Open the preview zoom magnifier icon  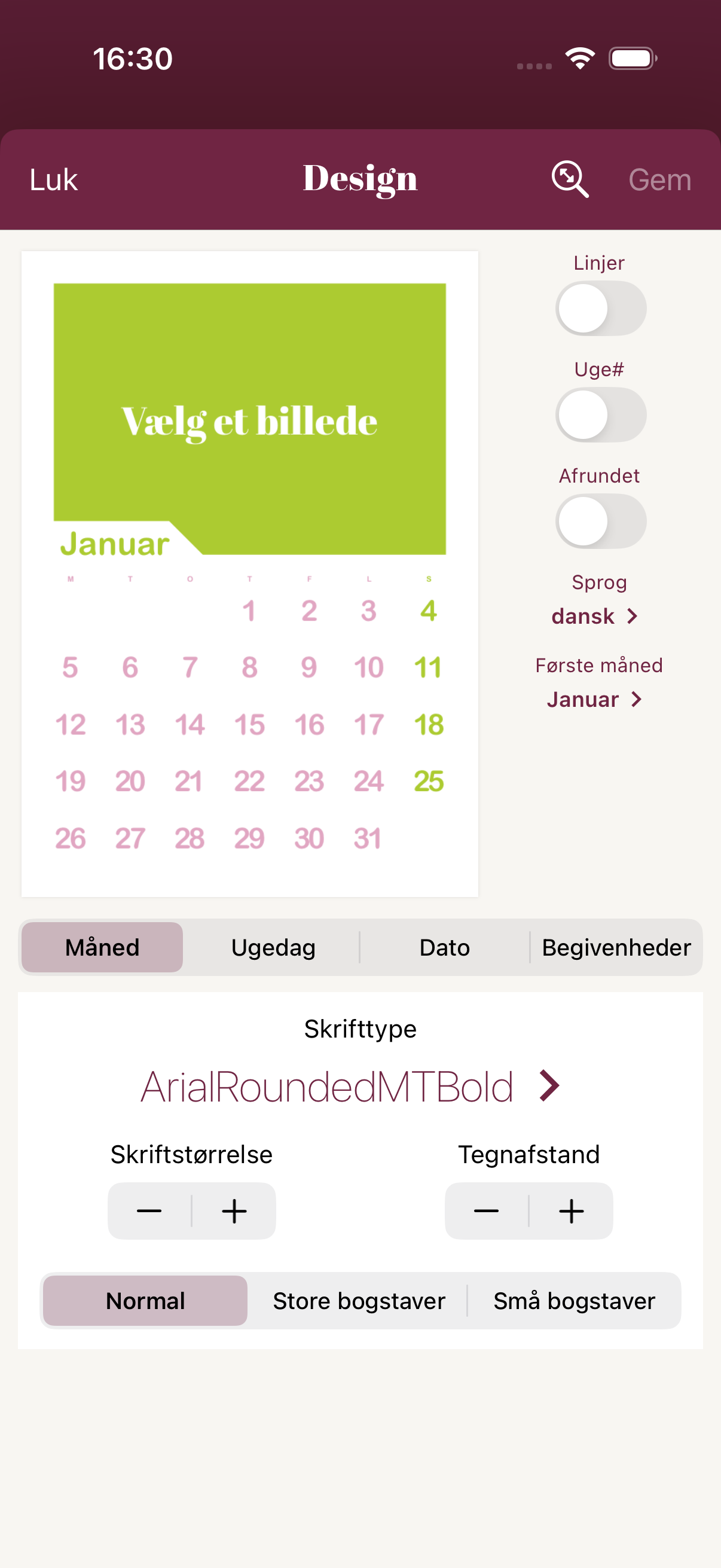click(x=570, y=178)
